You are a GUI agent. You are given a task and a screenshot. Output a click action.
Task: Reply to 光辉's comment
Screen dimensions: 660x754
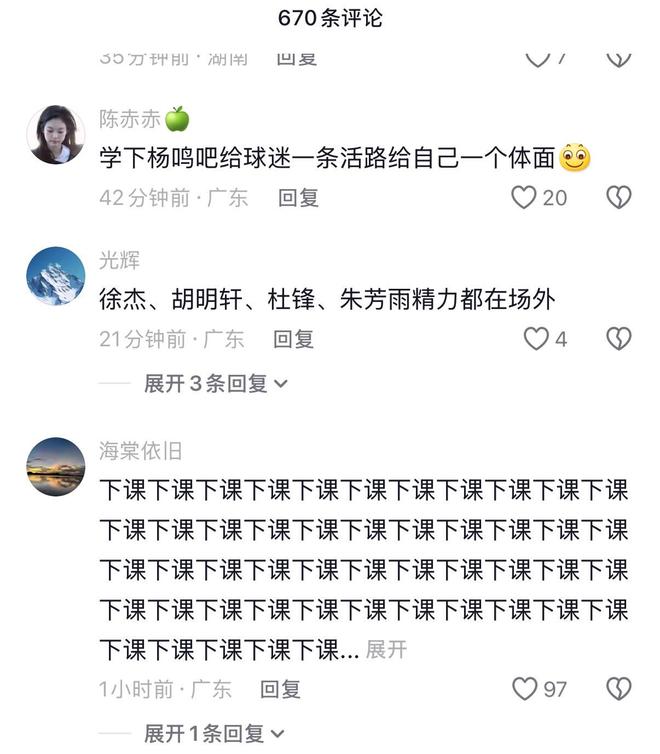[294, 339]
